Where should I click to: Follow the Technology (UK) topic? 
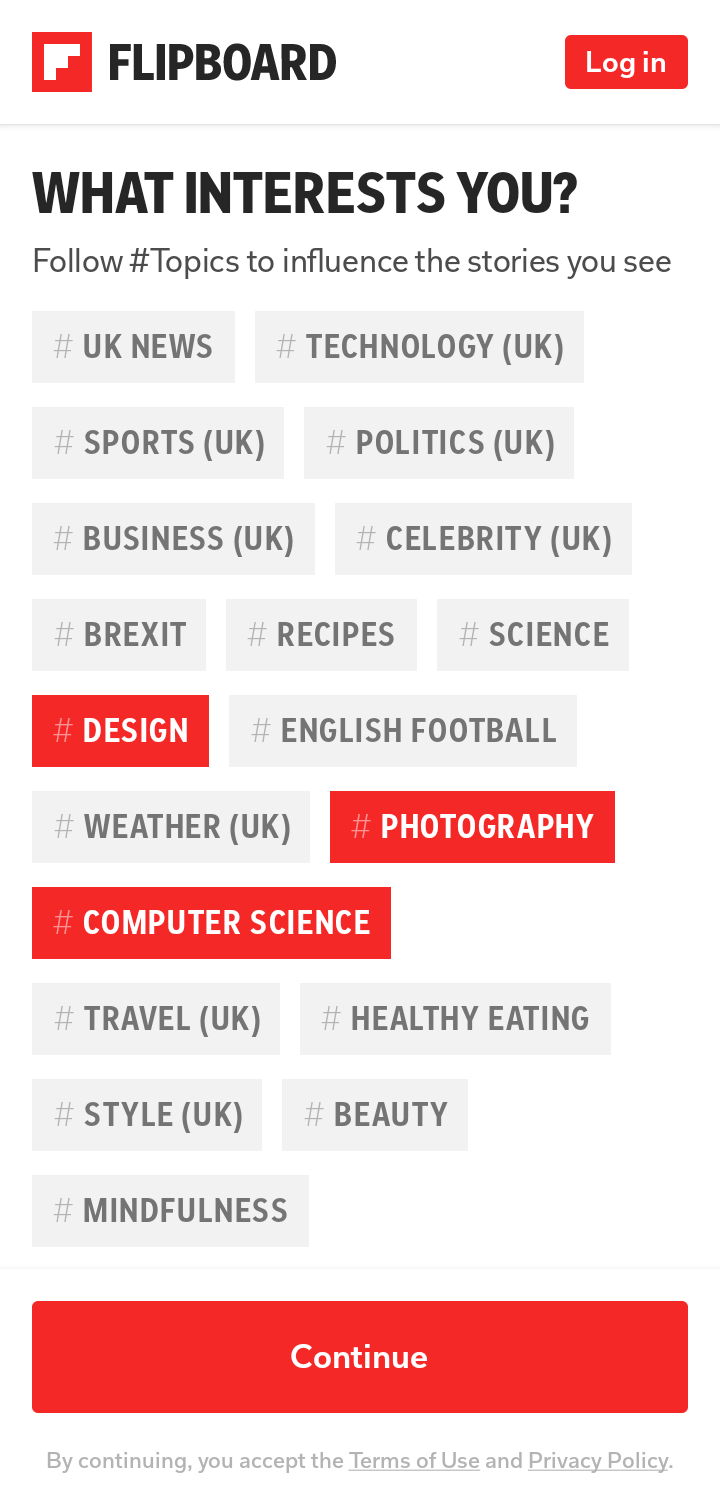(x=419, y=347)
